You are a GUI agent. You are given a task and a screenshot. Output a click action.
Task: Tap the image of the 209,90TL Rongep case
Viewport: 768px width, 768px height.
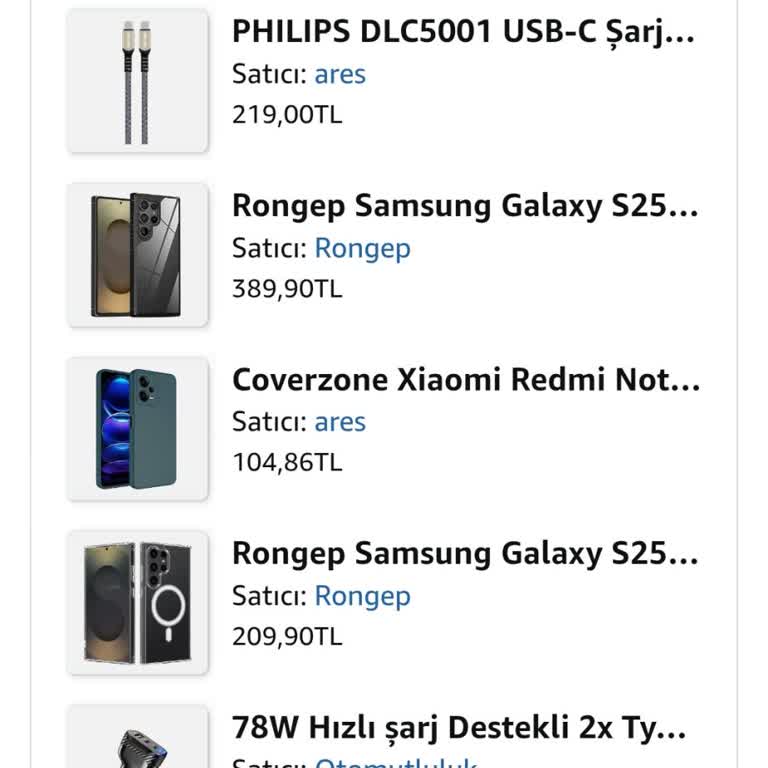click(137, 603)
